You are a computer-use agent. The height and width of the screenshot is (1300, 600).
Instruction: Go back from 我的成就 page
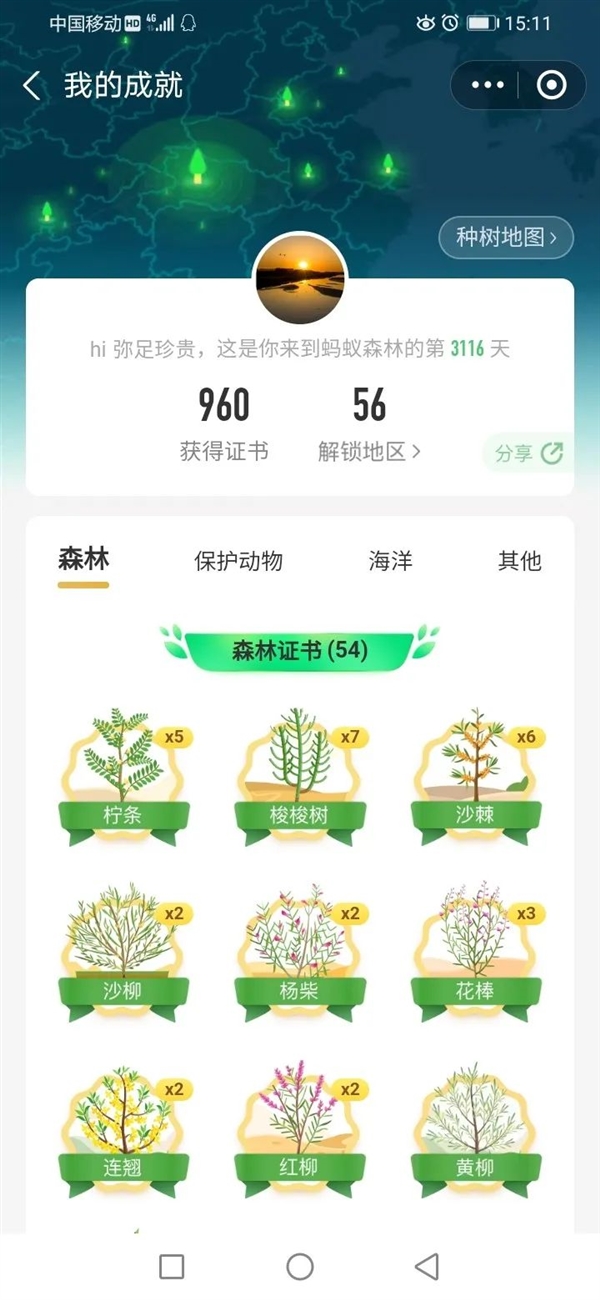[32, 86]
